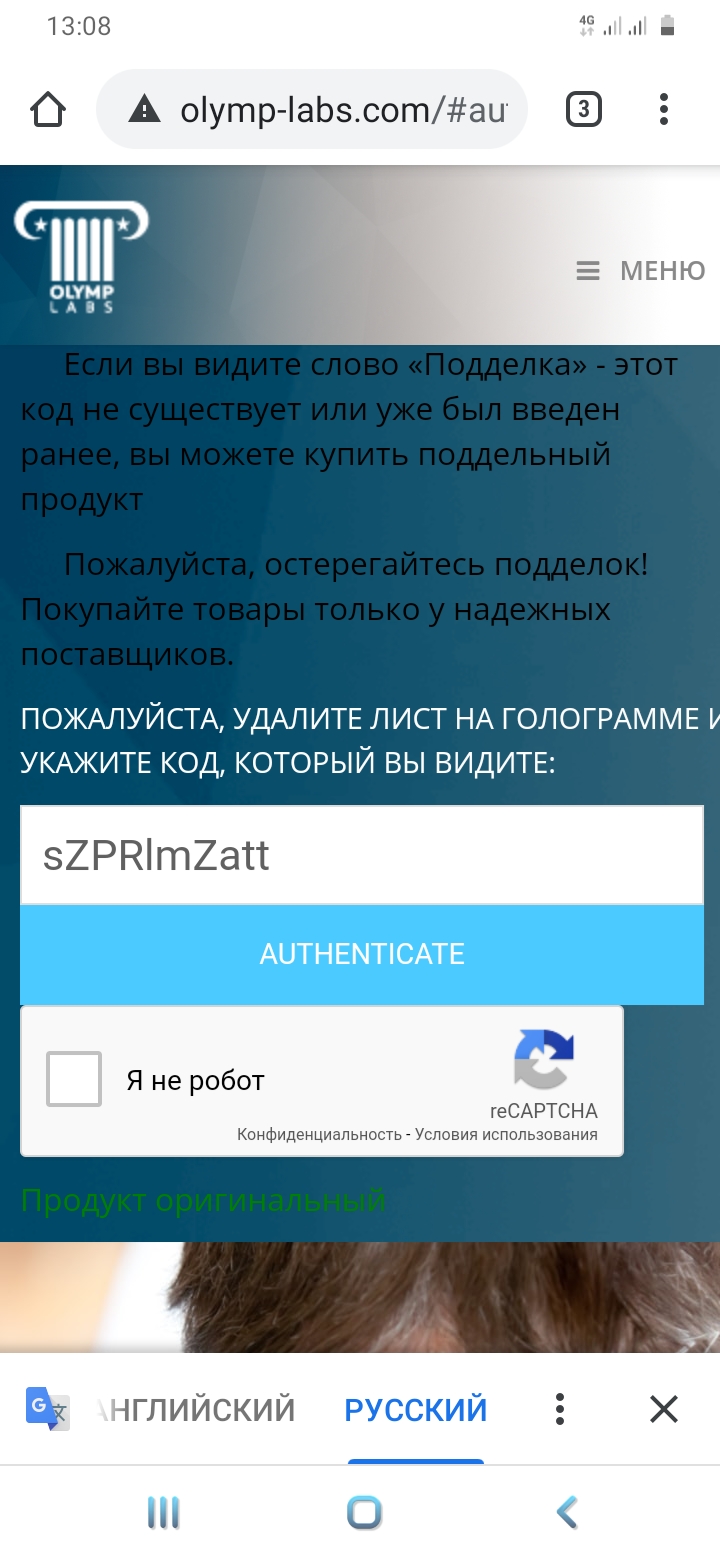The width and height of the screenshot is (720, 1560).
Task: Dismiss the translate bar
Action: [x=664, y=1410]
